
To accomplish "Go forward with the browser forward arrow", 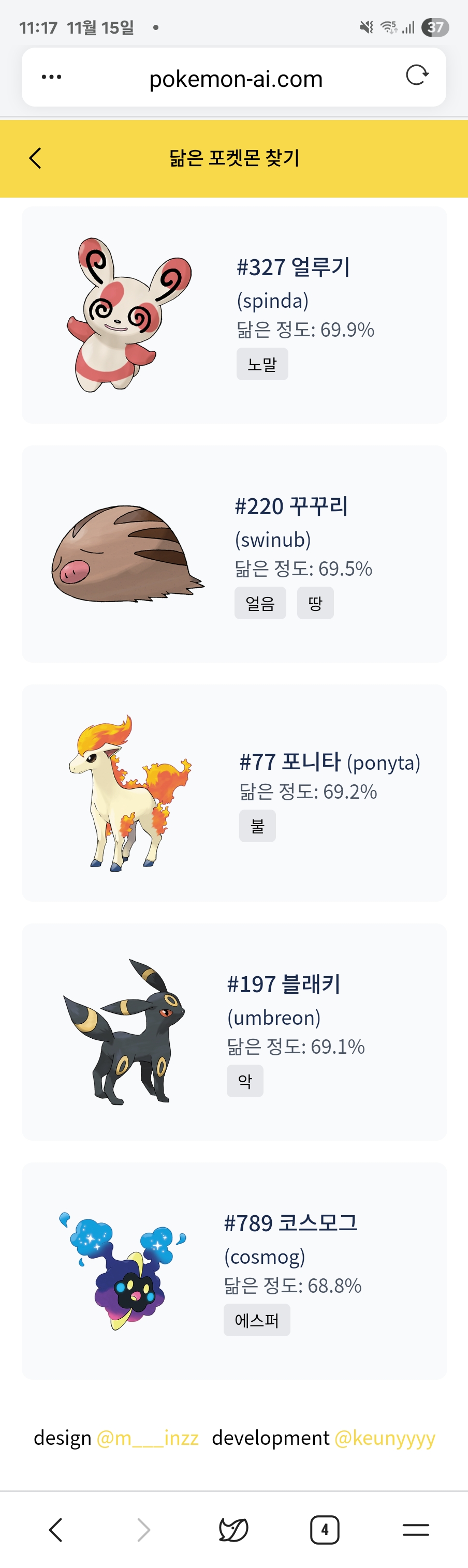I will click(144, 1530).
